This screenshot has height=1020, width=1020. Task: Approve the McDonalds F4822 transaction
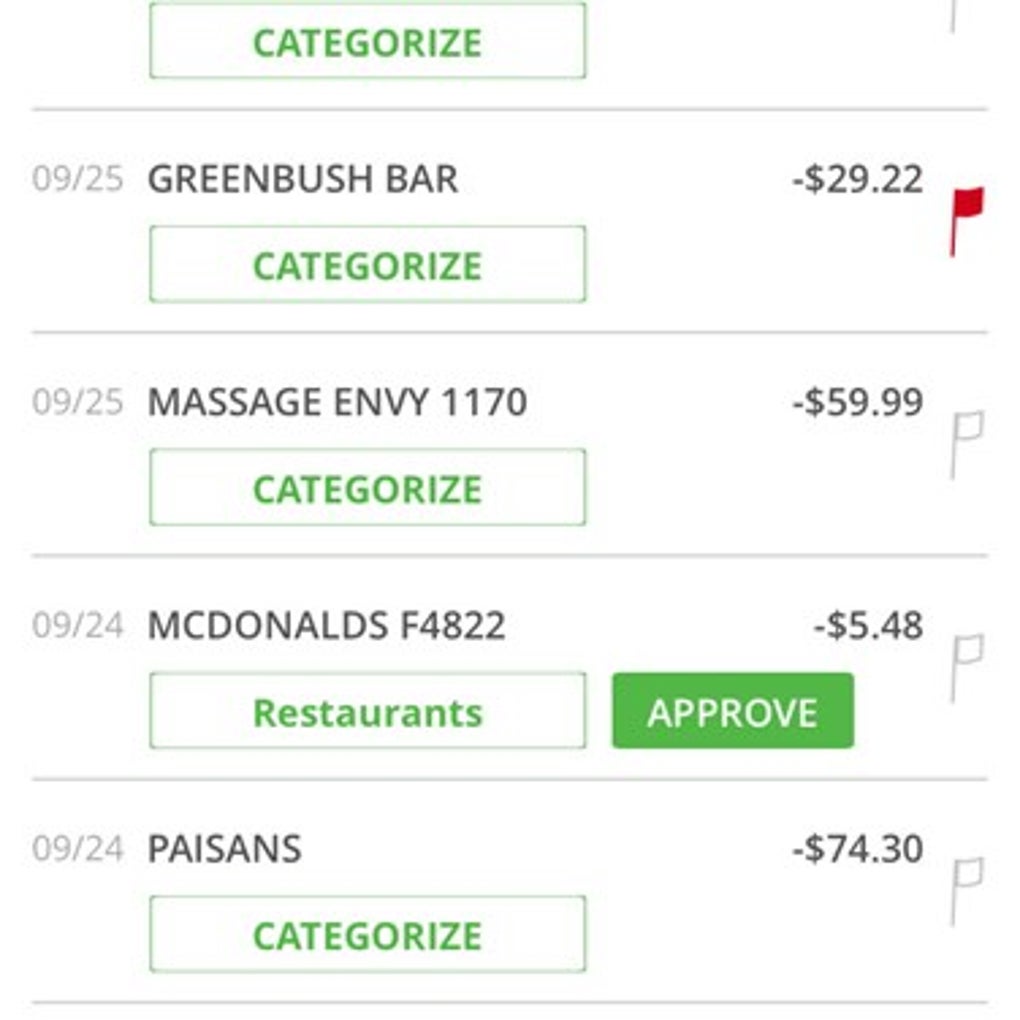(733, 712)
